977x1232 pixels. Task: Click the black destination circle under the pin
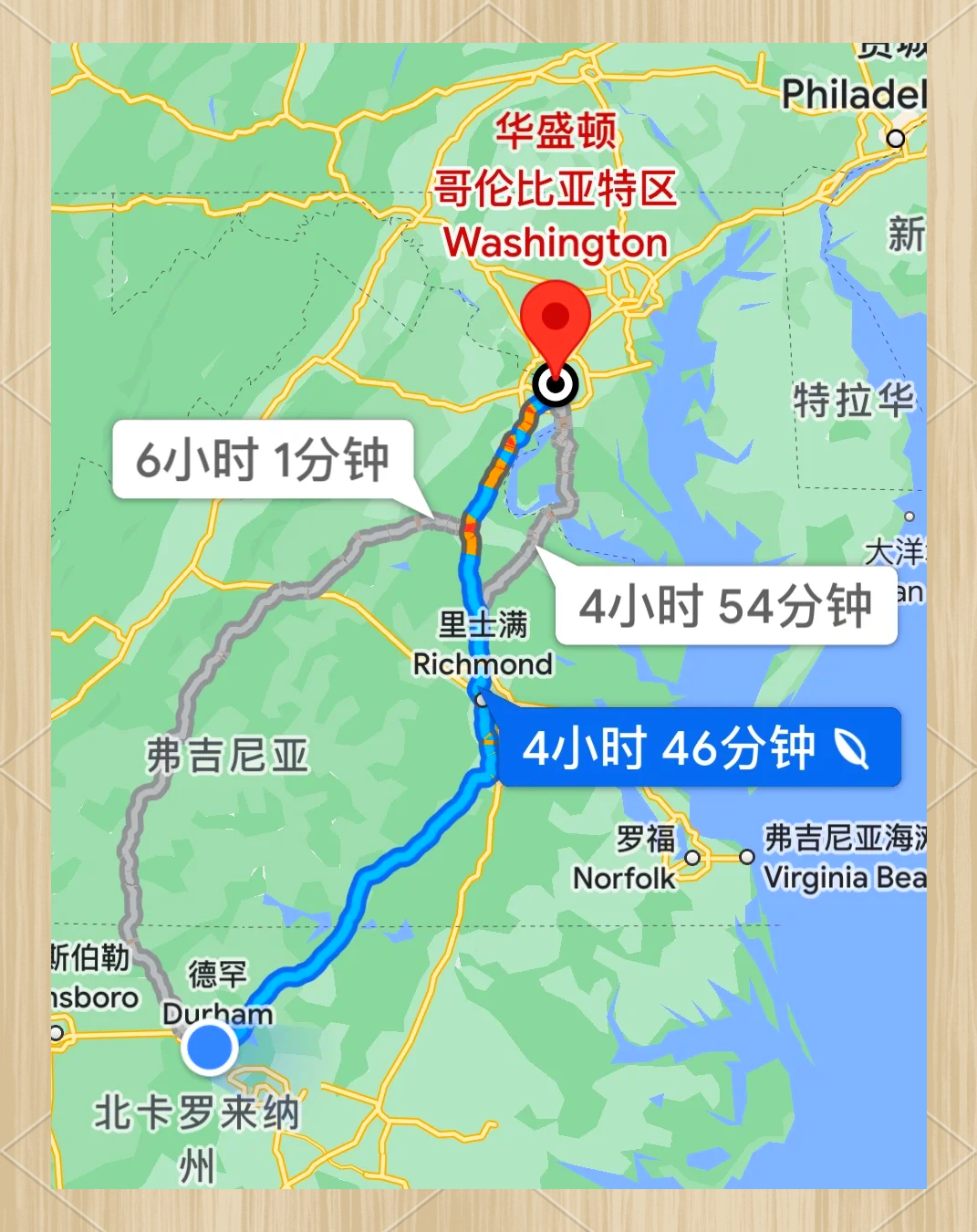[555, 385]
